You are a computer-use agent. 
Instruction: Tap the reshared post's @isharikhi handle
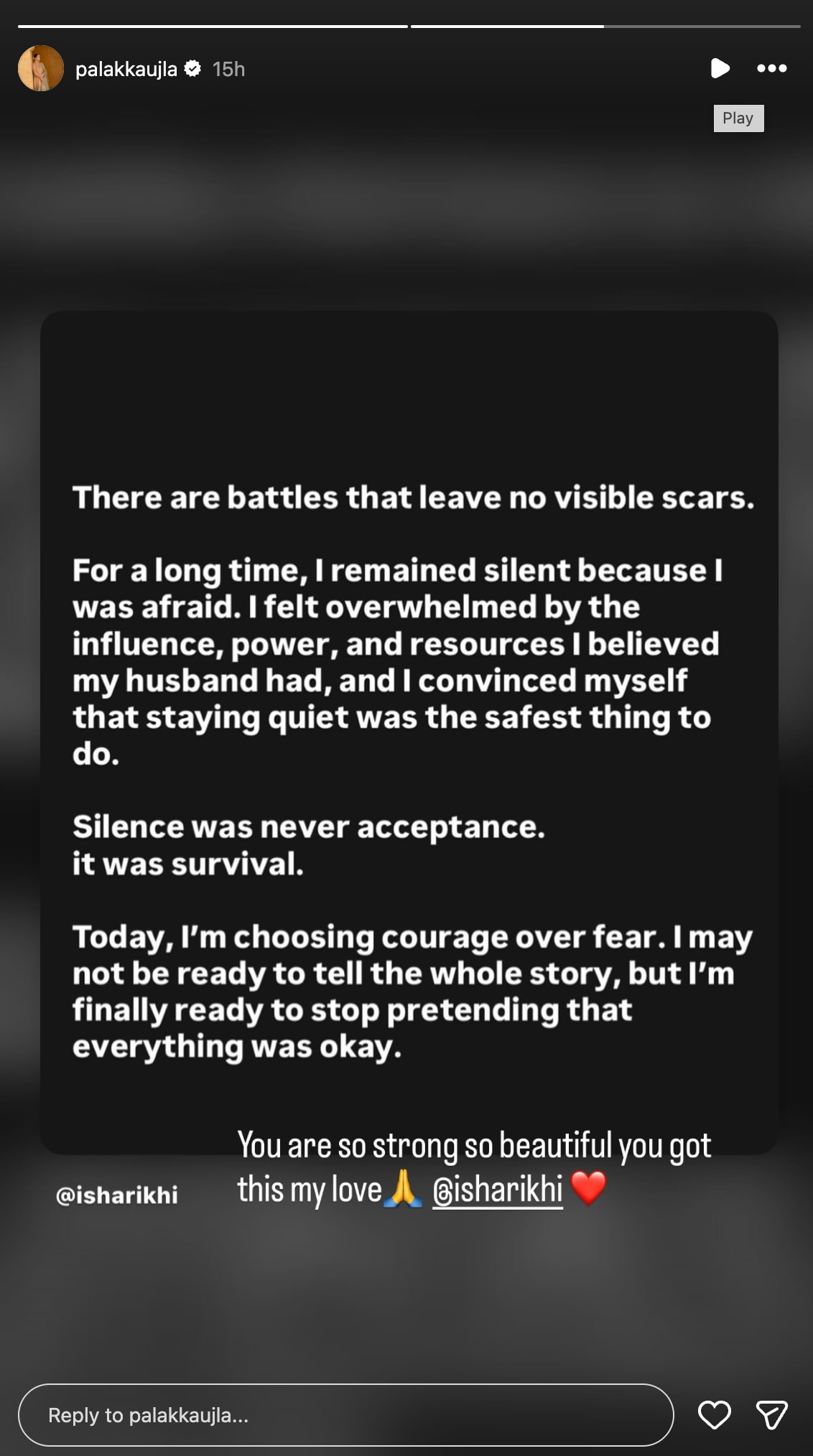(x=117, y=1195)
